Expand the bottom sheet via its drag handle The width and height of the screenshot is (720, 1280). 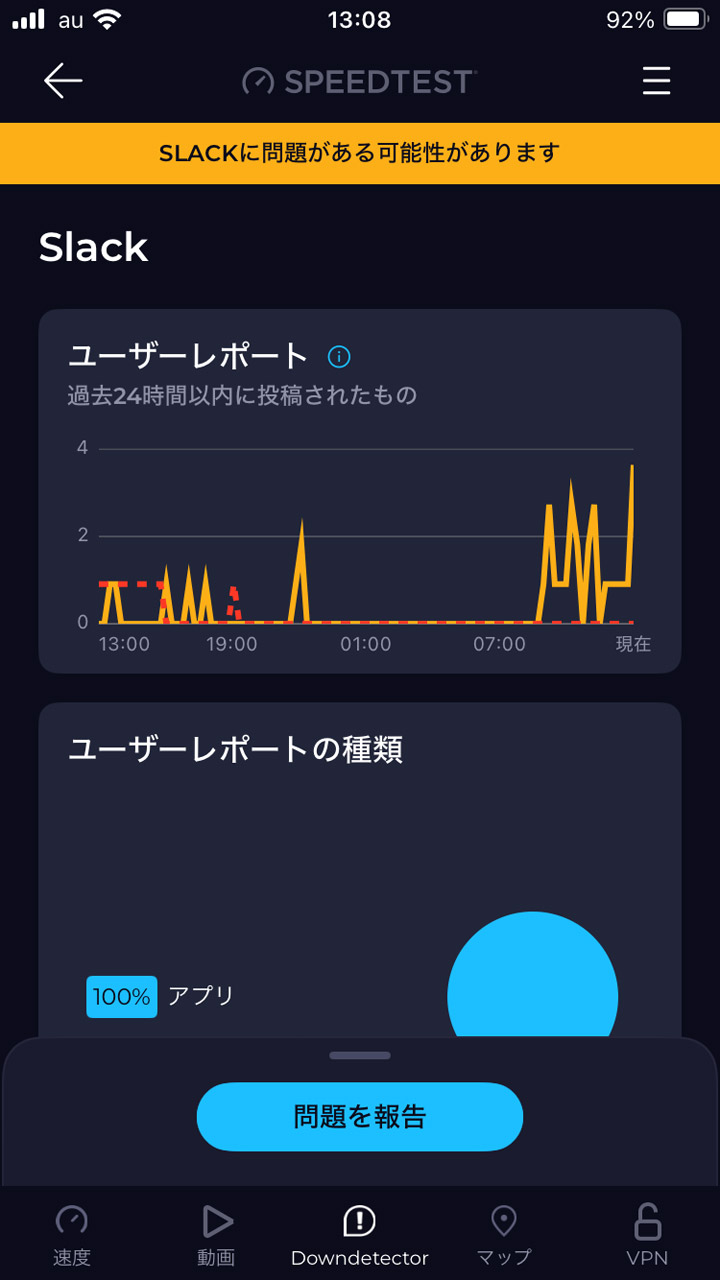pos(359,1055)
